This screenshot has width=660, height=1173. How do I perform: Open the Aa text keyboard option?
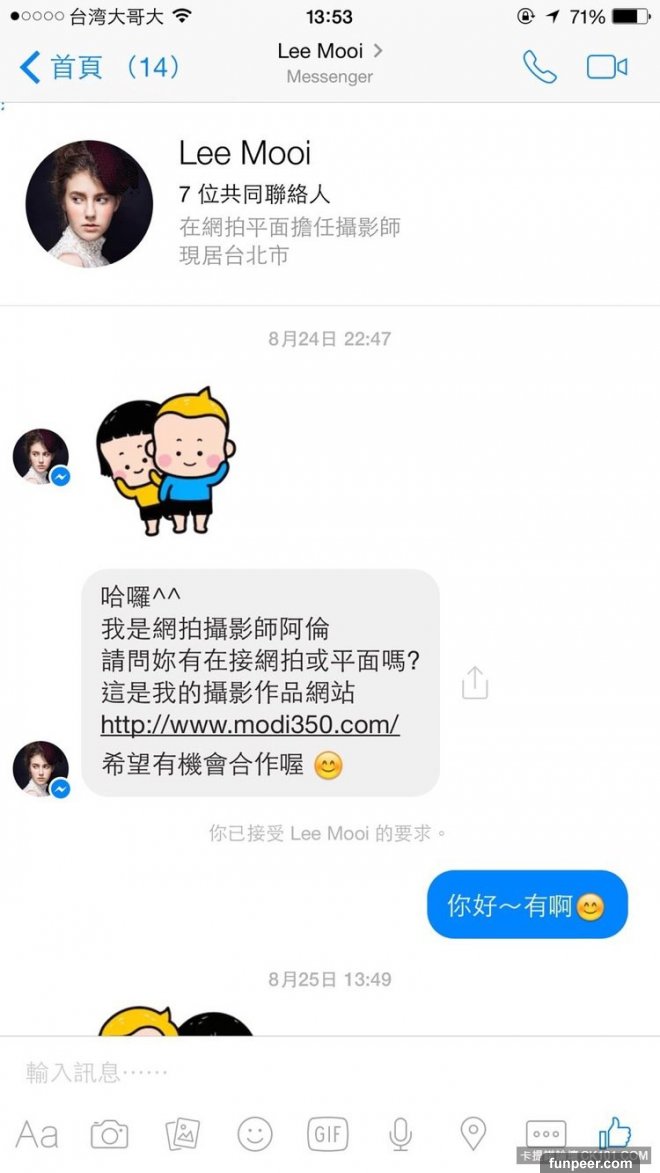pos(37,1134)
